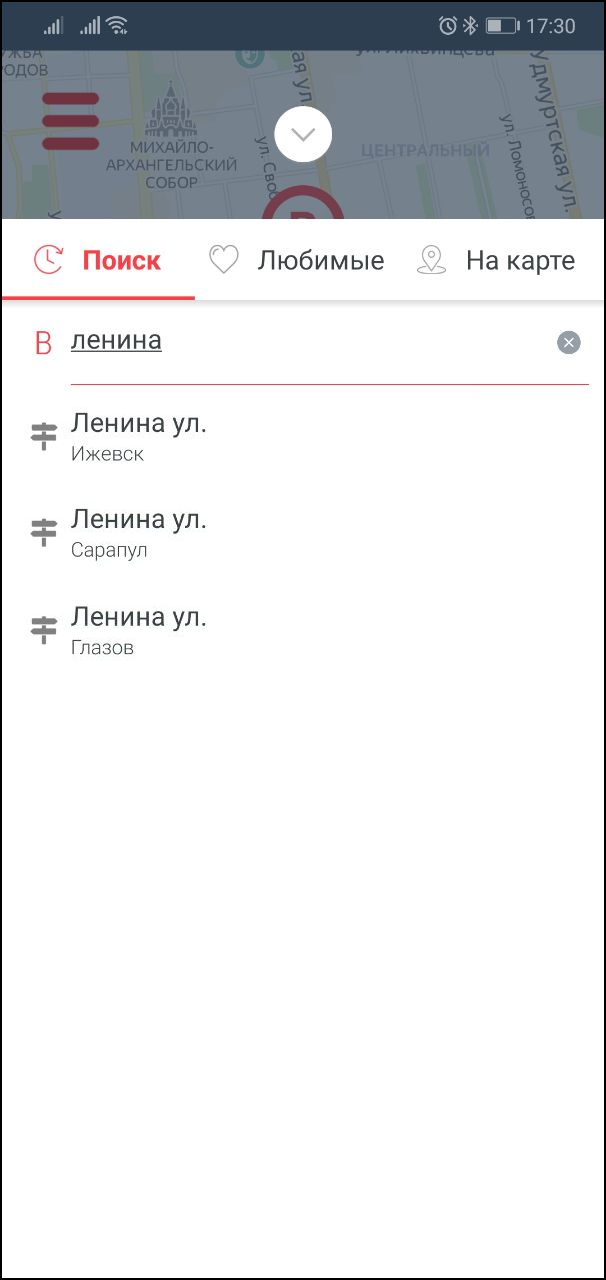Open the hamburger menu
606x1280 pixels.
70,121
